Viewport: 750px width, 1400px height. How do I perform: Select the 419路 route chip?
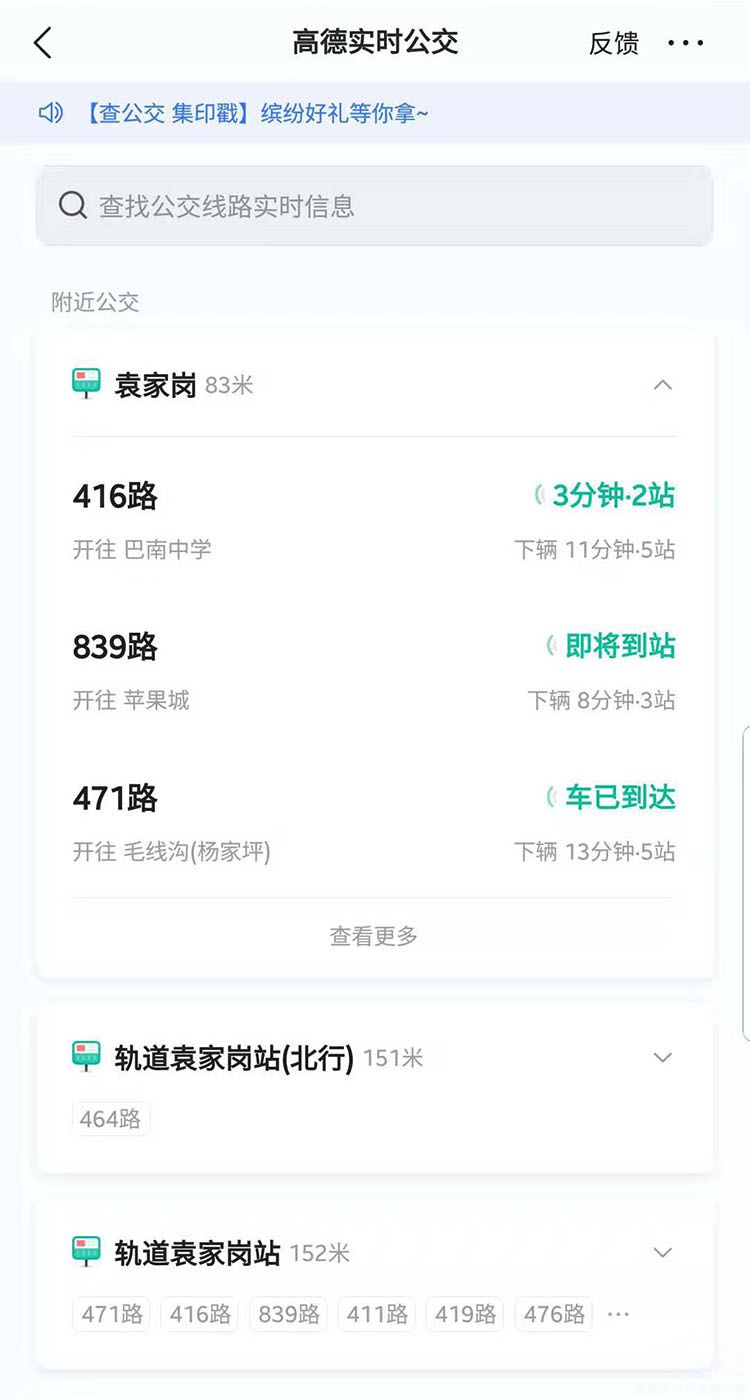[x=466, y=1313]
